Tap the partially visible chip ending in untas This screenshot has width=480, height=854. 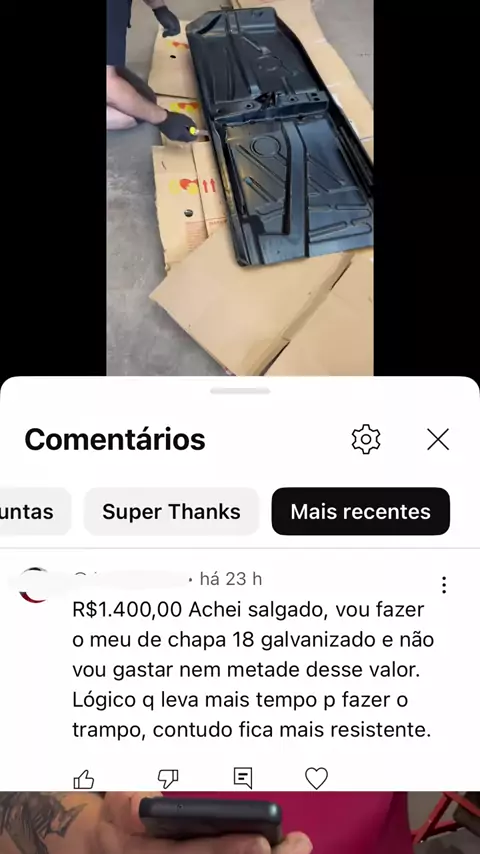point(31,511)
